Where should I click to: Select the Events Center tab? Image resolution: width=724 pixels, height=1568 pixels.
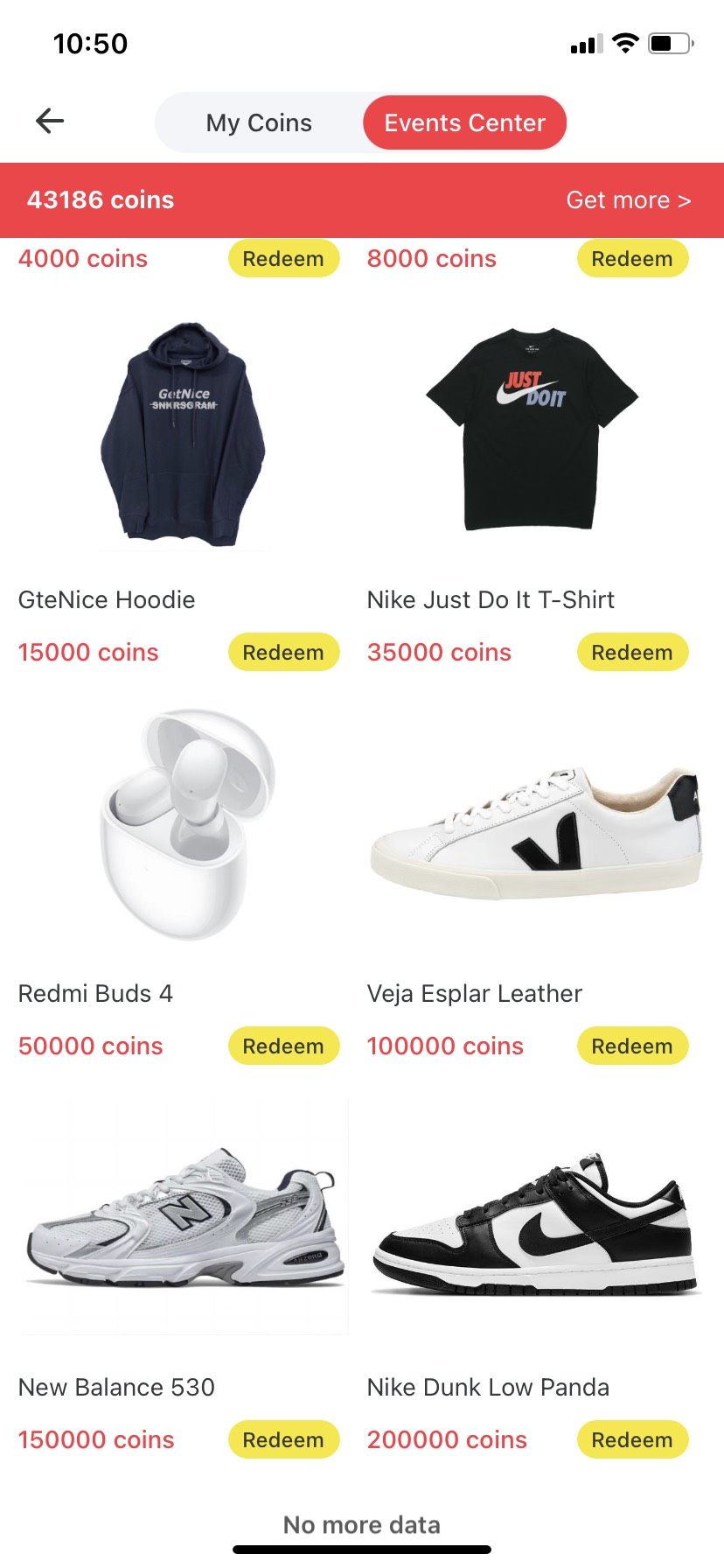(x=464, y=122)
